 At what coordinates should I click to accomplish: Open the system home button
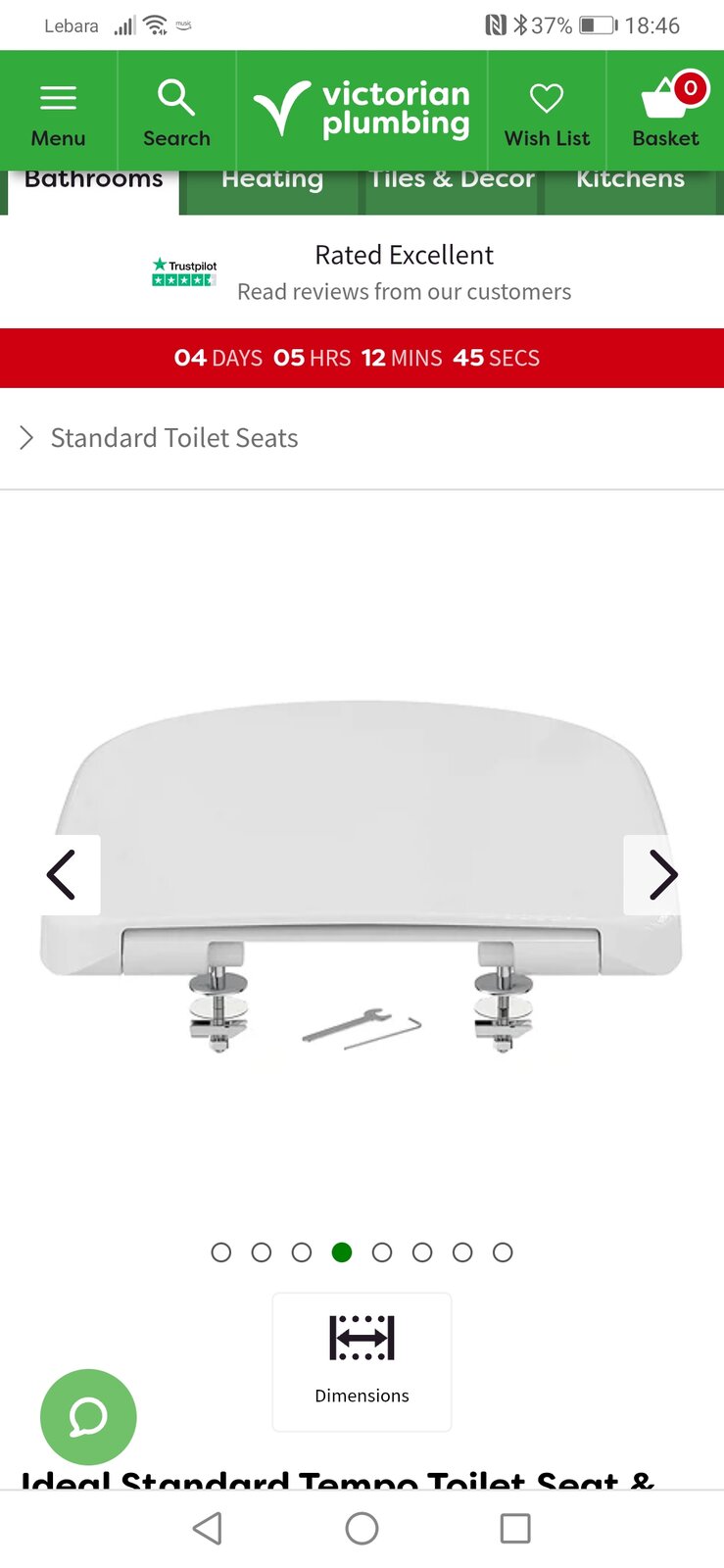click(x=362, y=1528)
